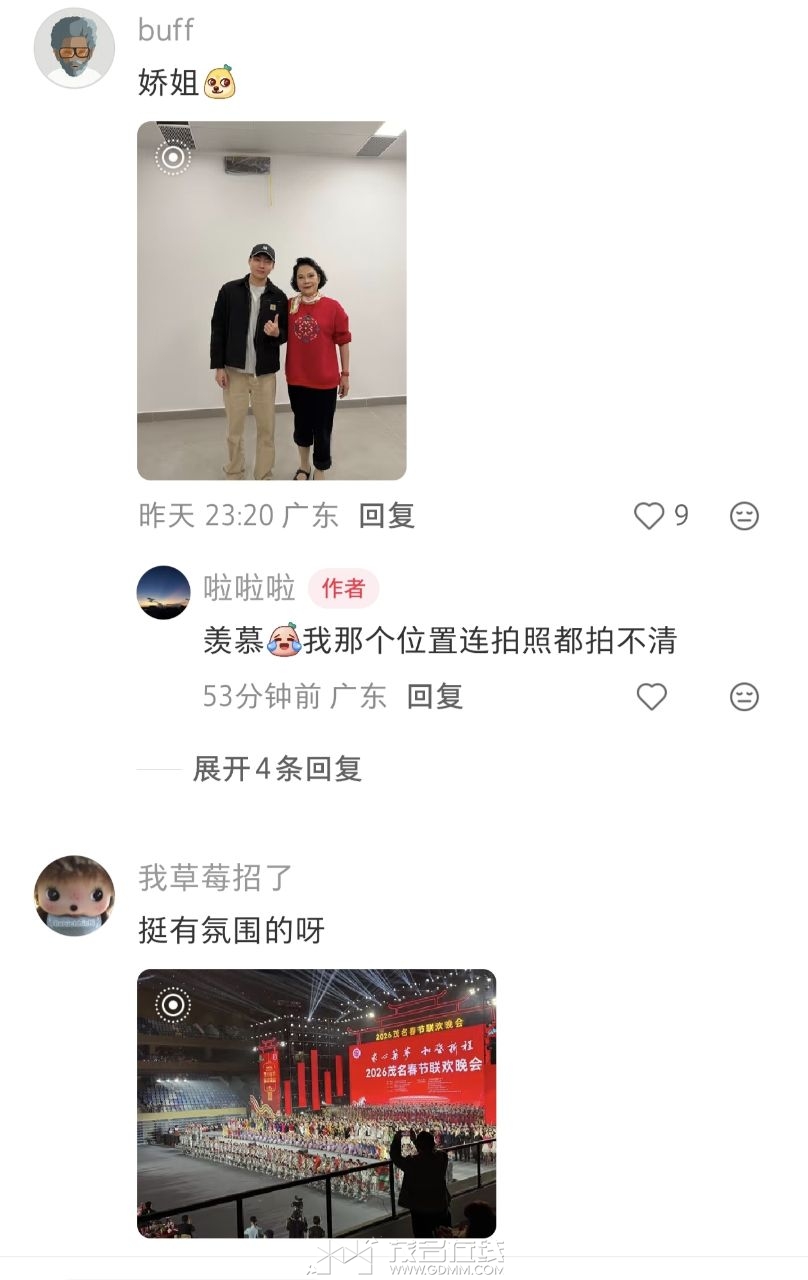Dislike 啦啦啦's reply
The width and height of the screenshot is (808, 1280).
(744, 697)
